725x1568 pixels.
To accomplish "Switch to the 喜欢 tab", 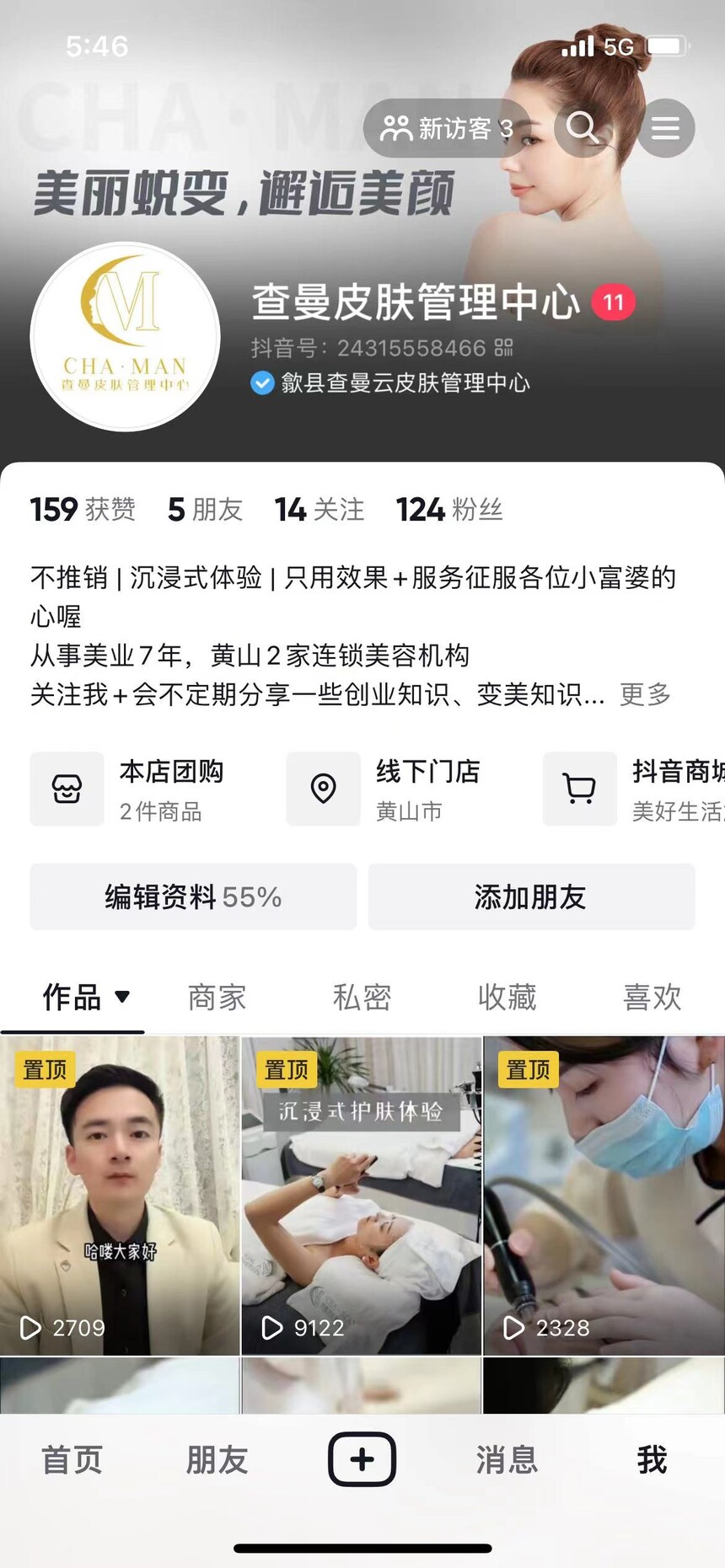I will (x=652, y=997).
